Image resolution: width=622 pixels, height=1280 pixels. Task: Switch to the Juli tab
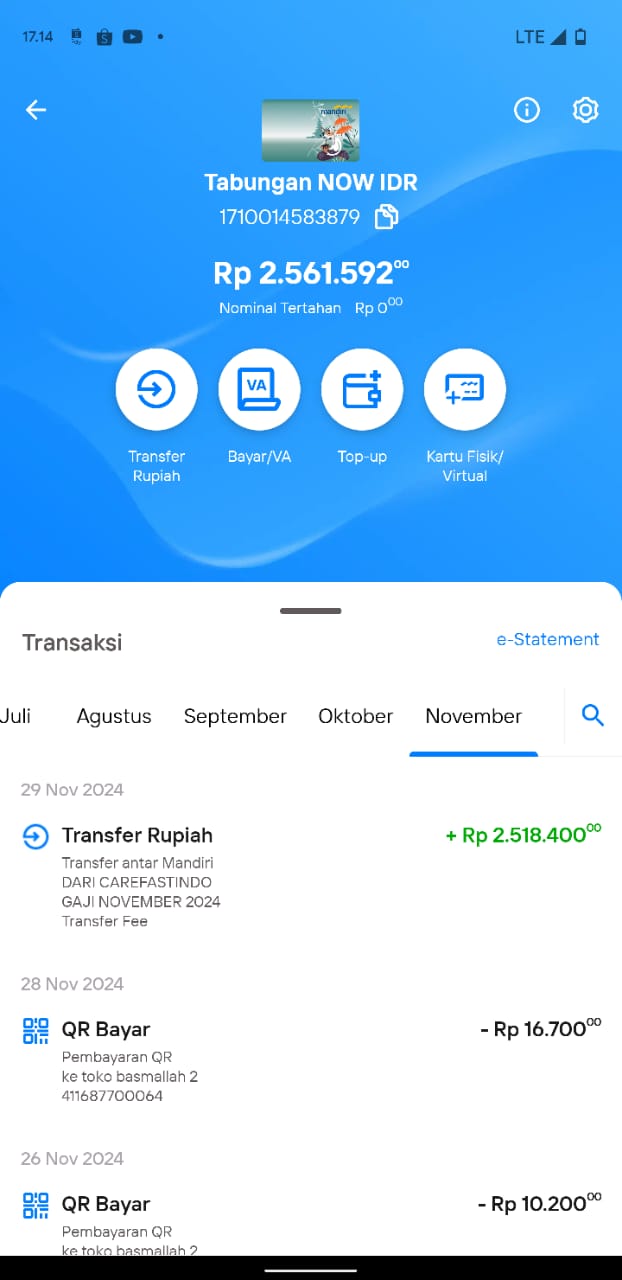pyautogui.click(x=15, y=716)
